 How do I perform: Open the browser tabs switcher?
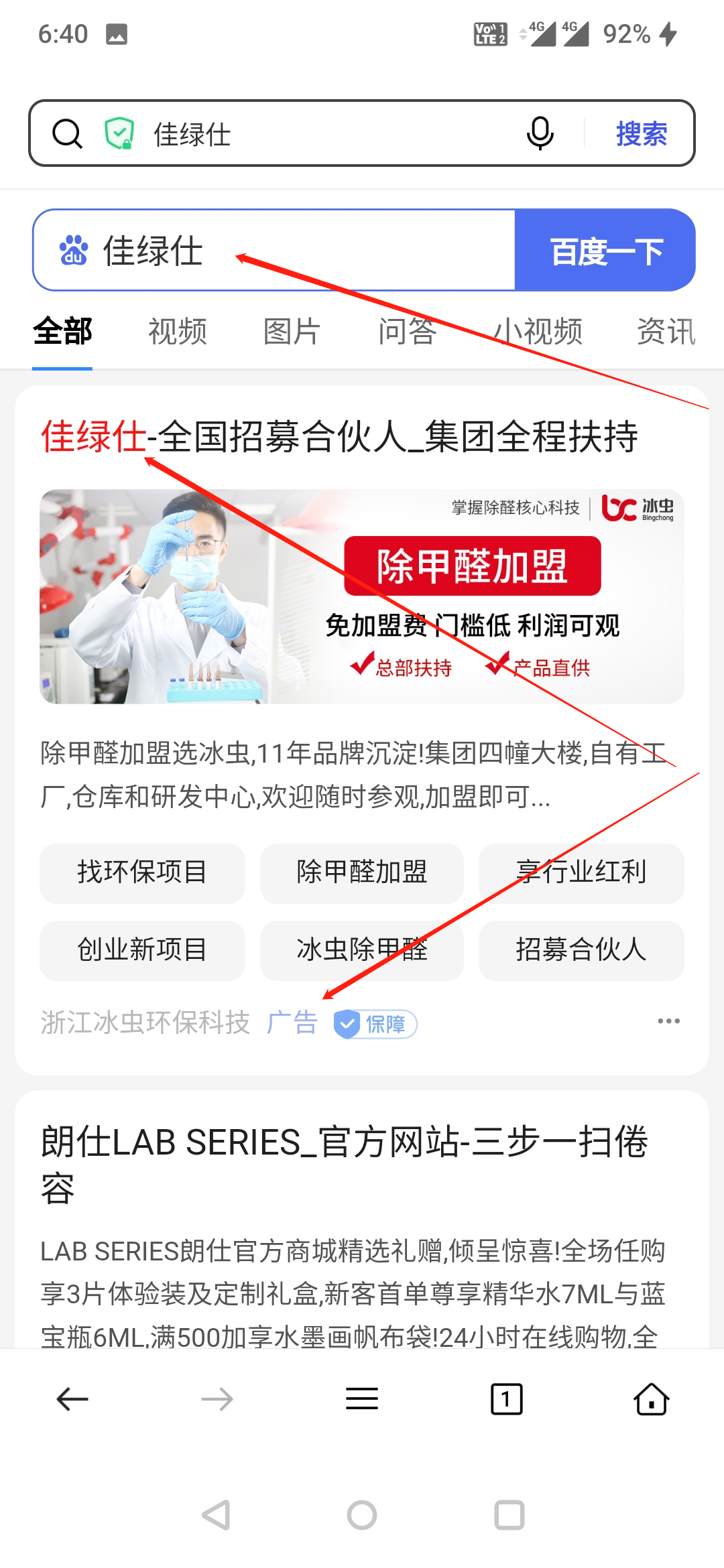[507, 1399]
